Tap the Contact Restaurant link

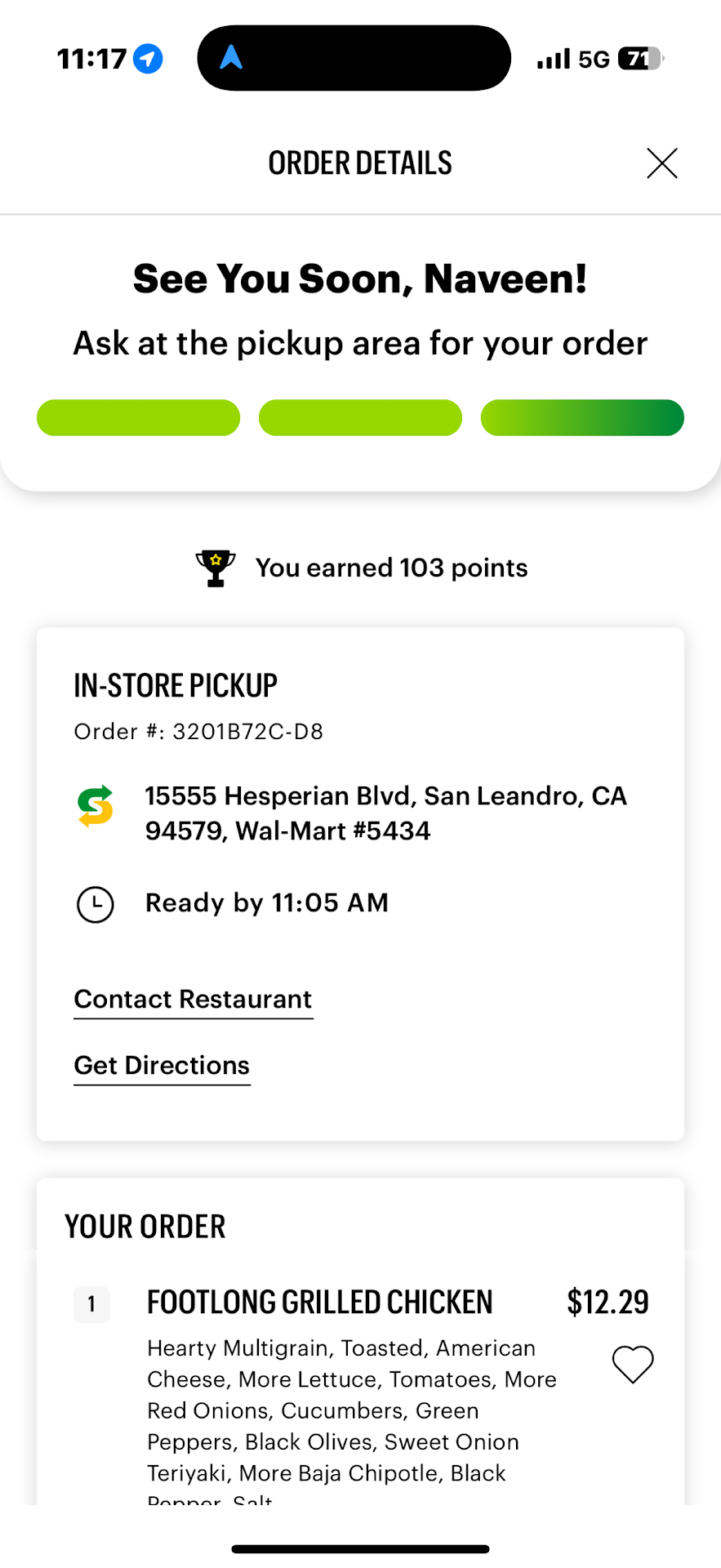click(x=193, y=1000)
